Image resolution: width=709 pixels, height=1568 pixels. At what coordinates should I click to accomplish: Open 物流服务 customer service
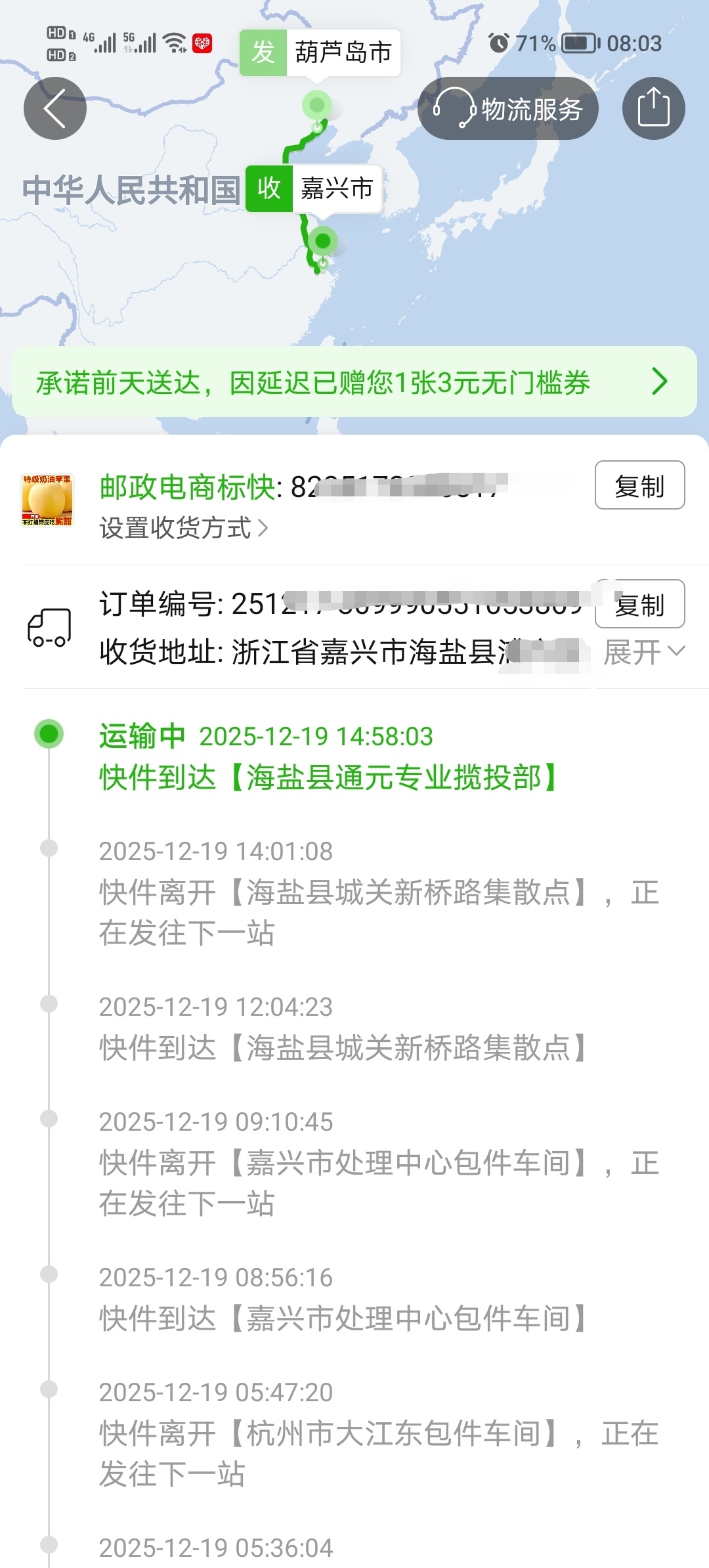tap(508, 108)
